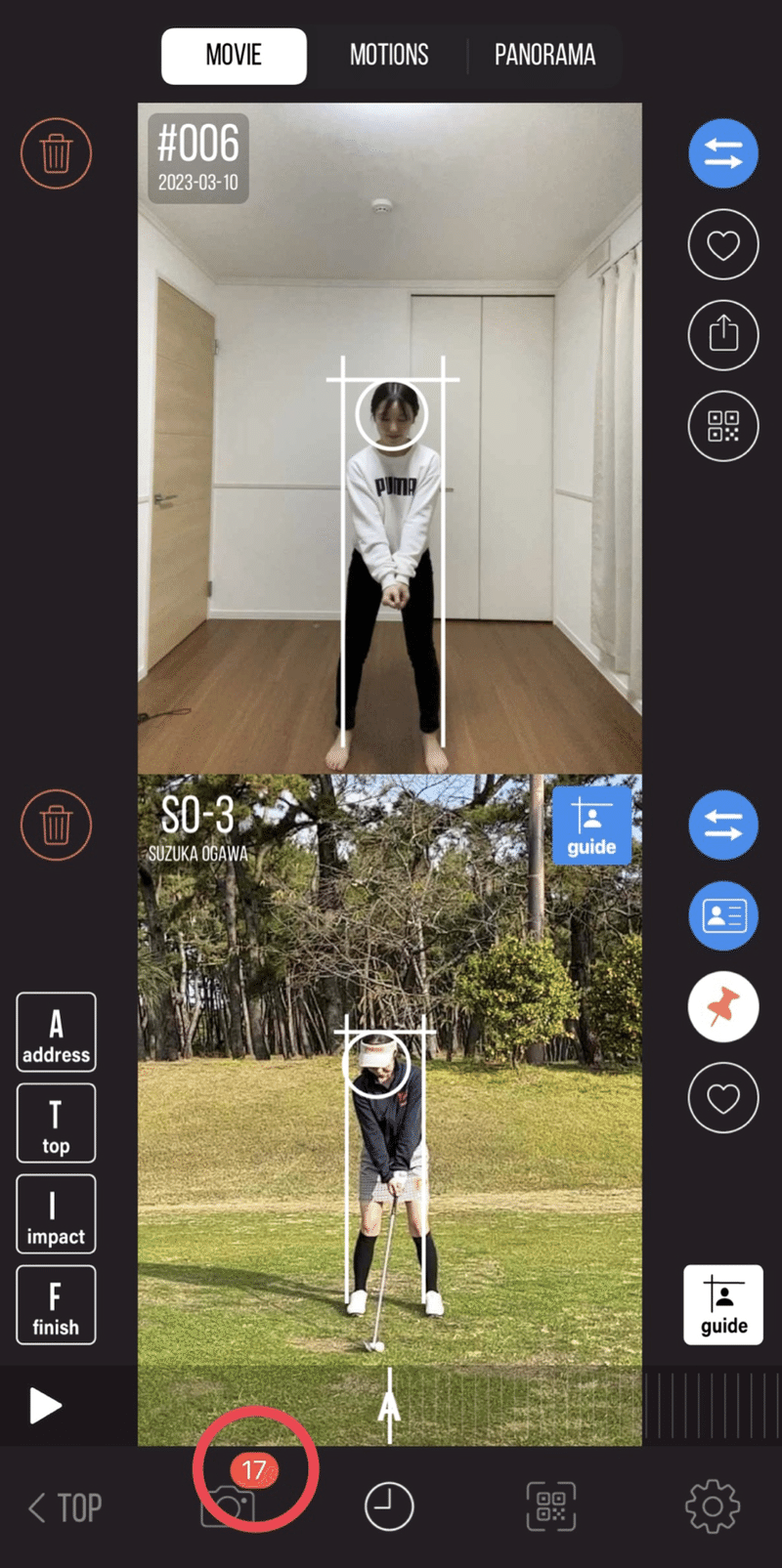Open settings gear
The height and width of the screenshot is (1568, 782).
click(713, 1506)
